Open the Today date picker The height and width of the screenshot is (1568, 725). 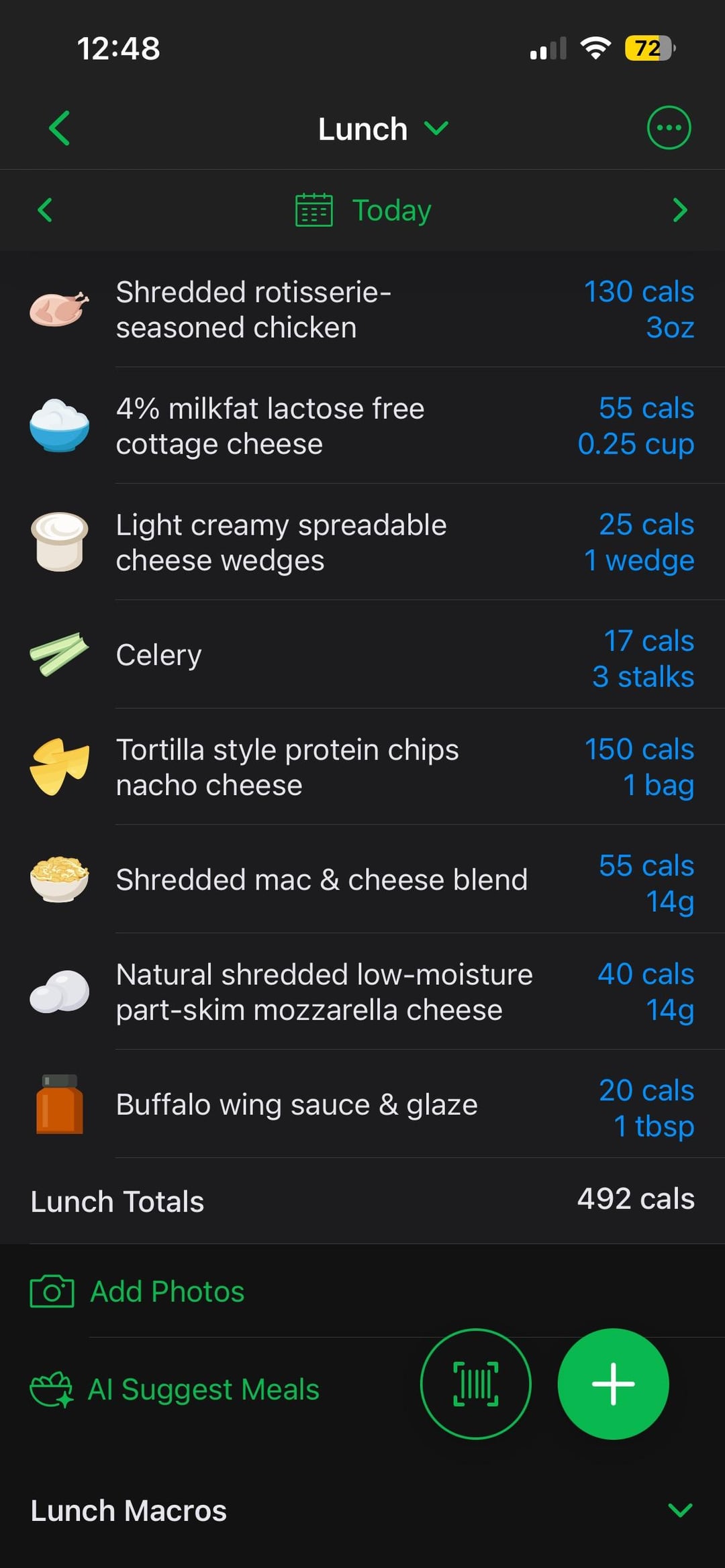click(364, 211)
